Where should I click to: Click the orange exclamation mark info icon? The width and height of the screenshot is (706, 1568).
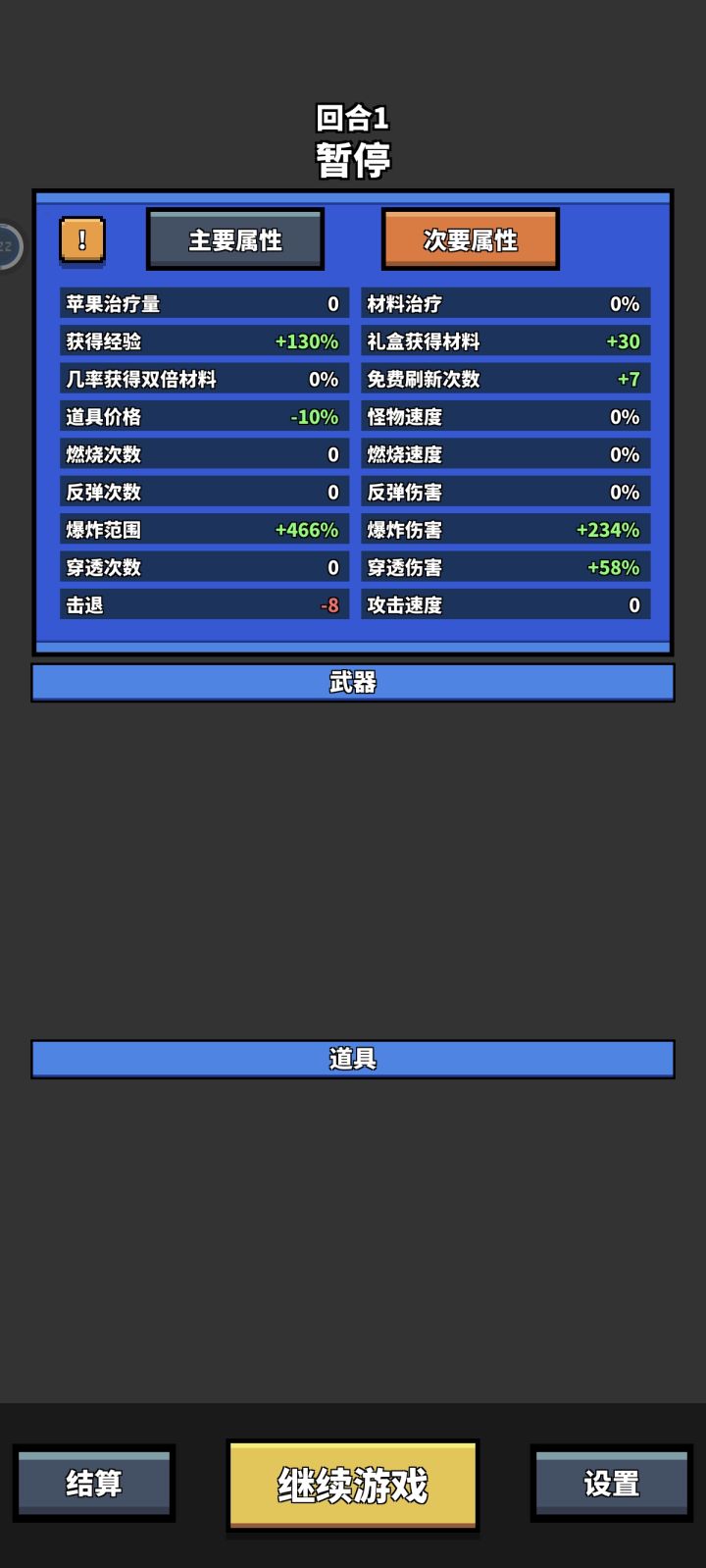click(82, 238)
